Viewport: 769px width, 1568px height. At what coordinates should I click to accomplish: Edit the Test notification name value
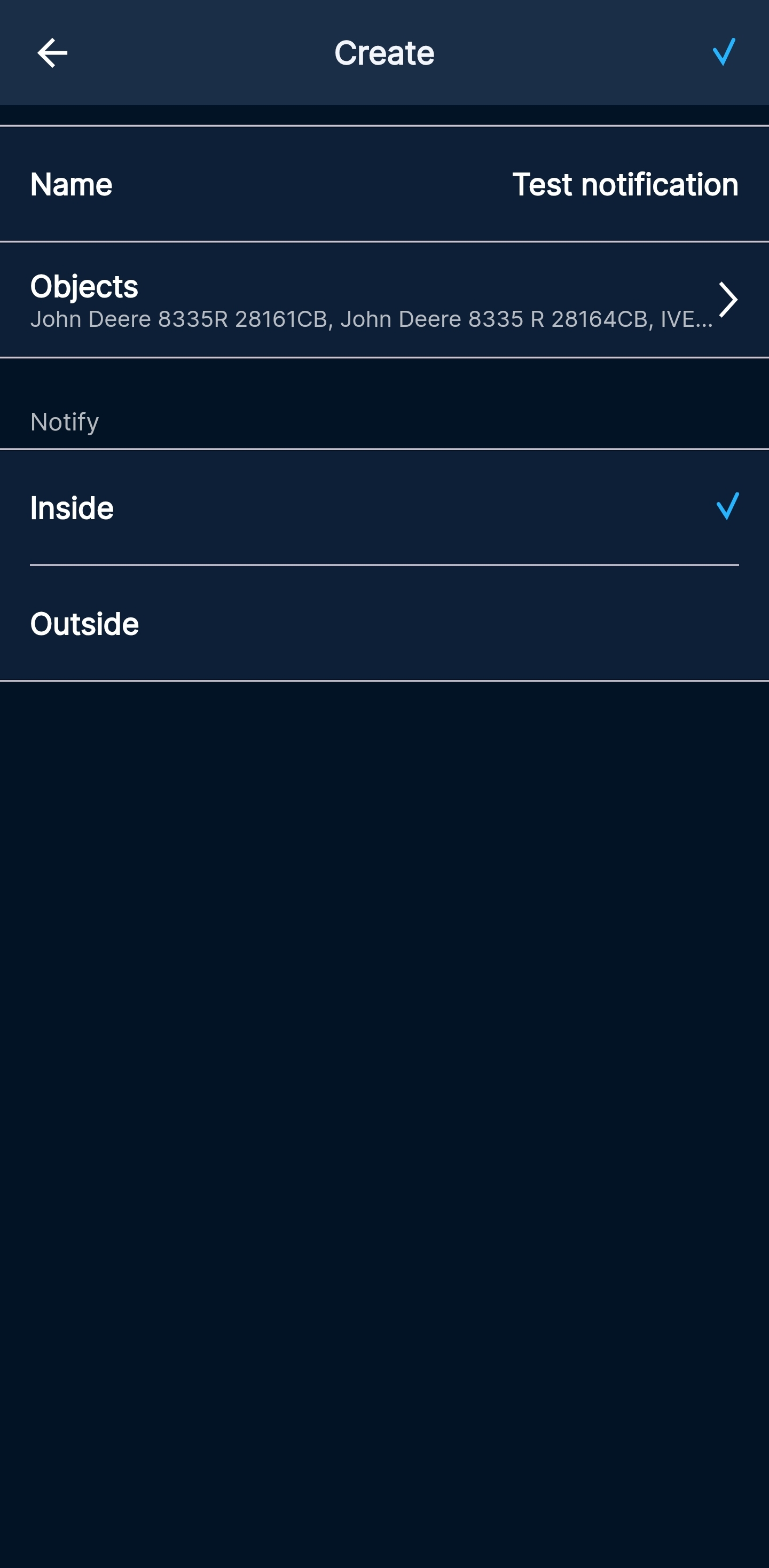coord(625,184)
